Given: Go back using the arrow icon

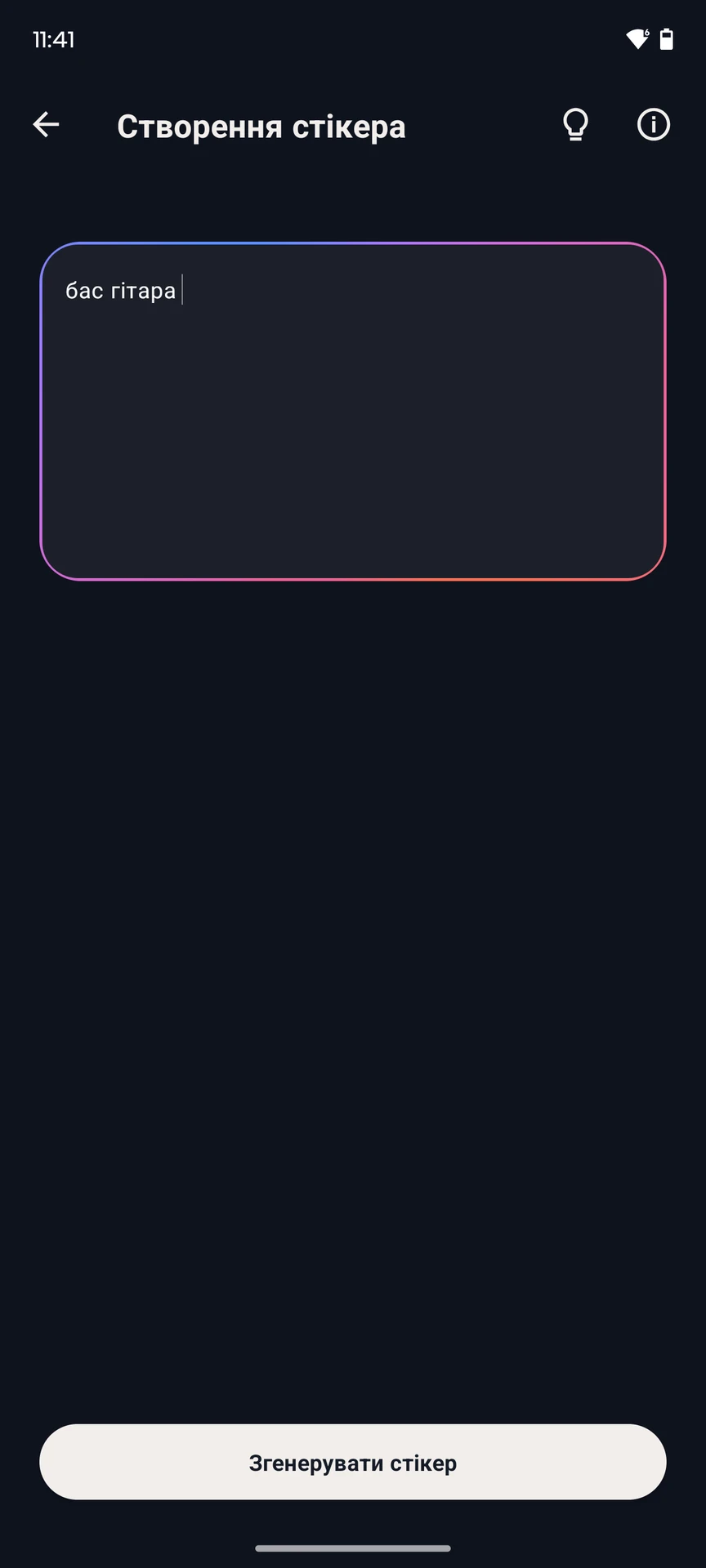Looking at the screenshot, I should pyautogui.click(x=46, y=125).
